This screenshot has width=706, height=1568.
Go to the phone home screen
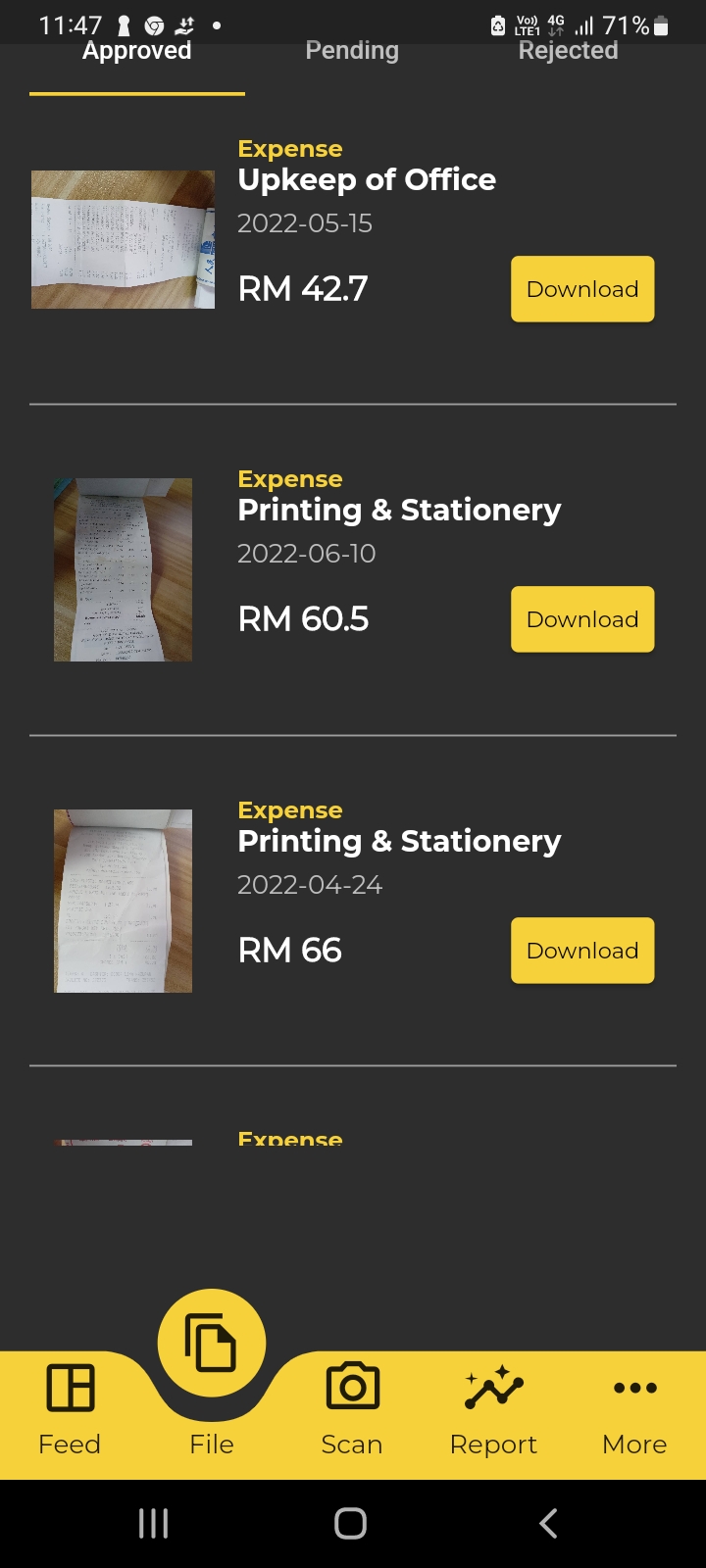[x=350, y=1523]
